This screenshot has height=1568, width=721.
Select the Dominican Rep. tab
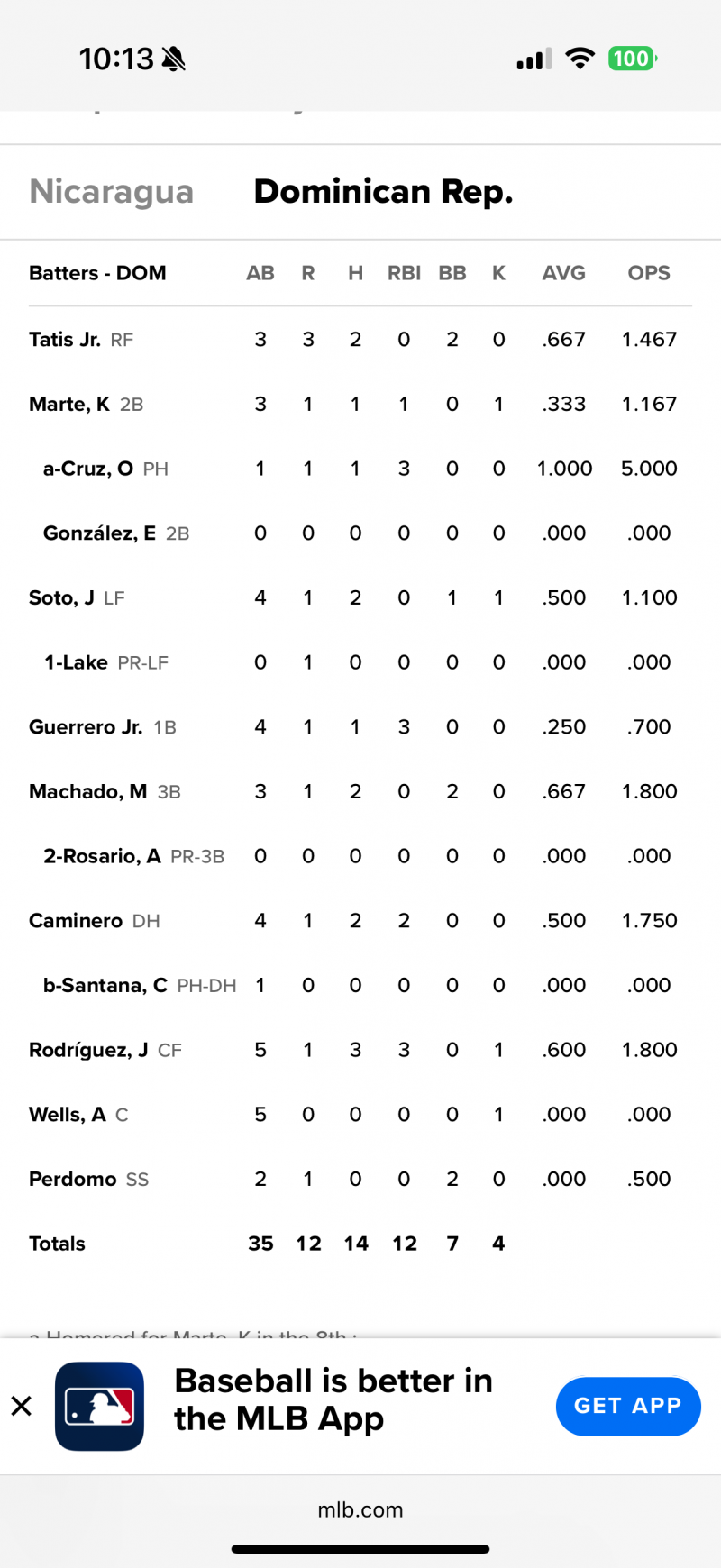(x=383, y=192)
